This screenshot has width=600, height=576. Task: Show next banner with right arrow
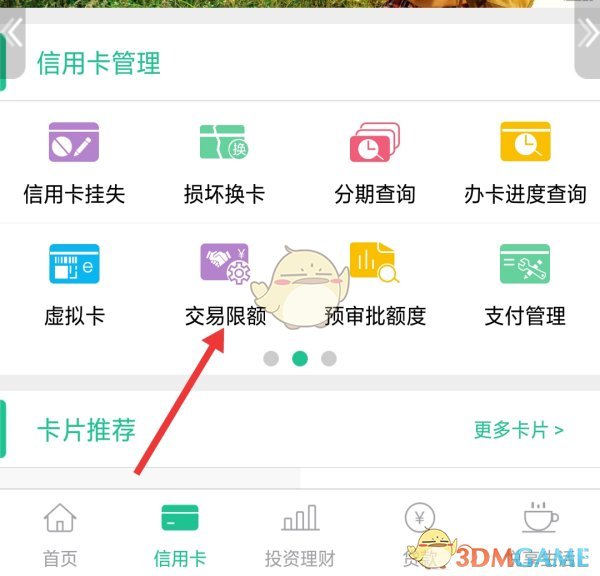(587, 38)
